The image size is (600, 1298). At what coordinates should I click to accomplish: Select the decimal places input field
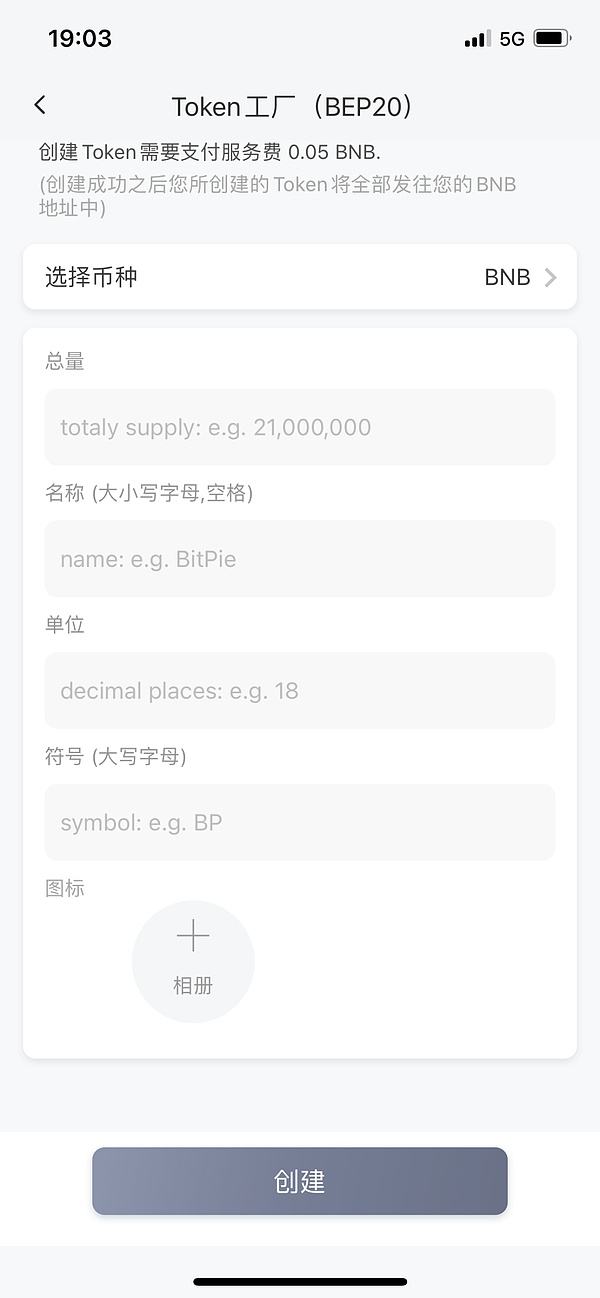pyautogui.click(x=300, y=691)
